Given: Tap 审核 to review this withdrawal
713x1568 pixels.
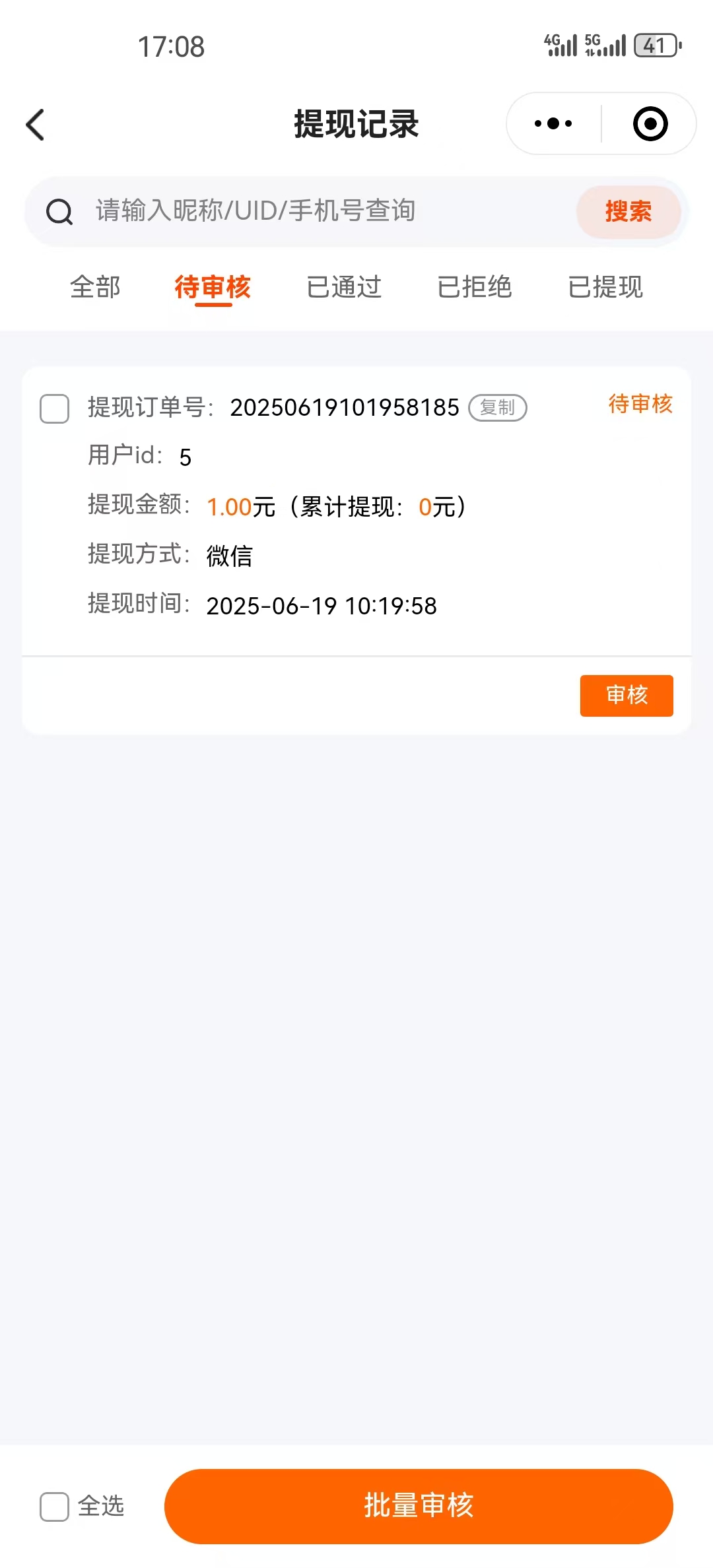Looking at the screenshot, I should (627, 696).
